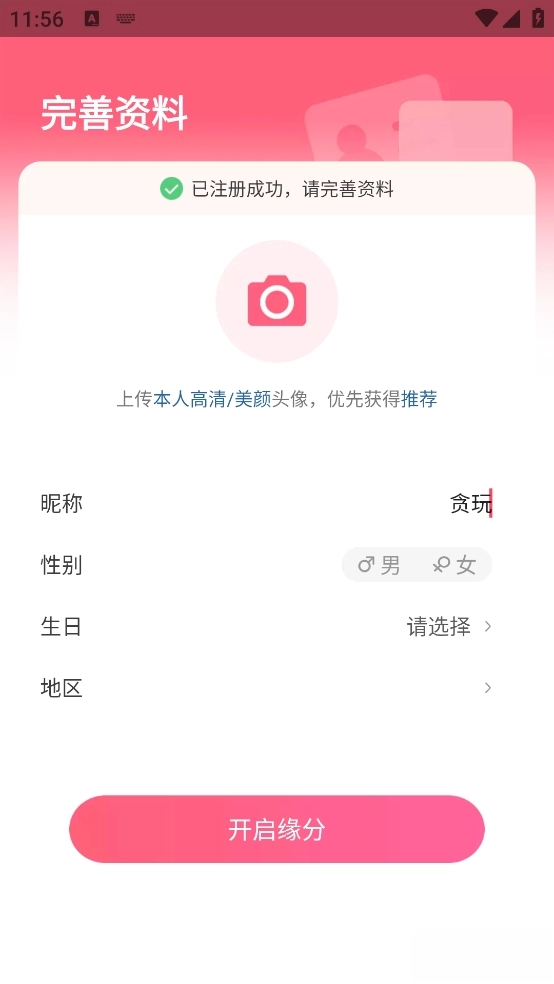Tap the camera icon to upload avatar
The width and height of the screenshot is (554, 984).
[x=277, y=301]
